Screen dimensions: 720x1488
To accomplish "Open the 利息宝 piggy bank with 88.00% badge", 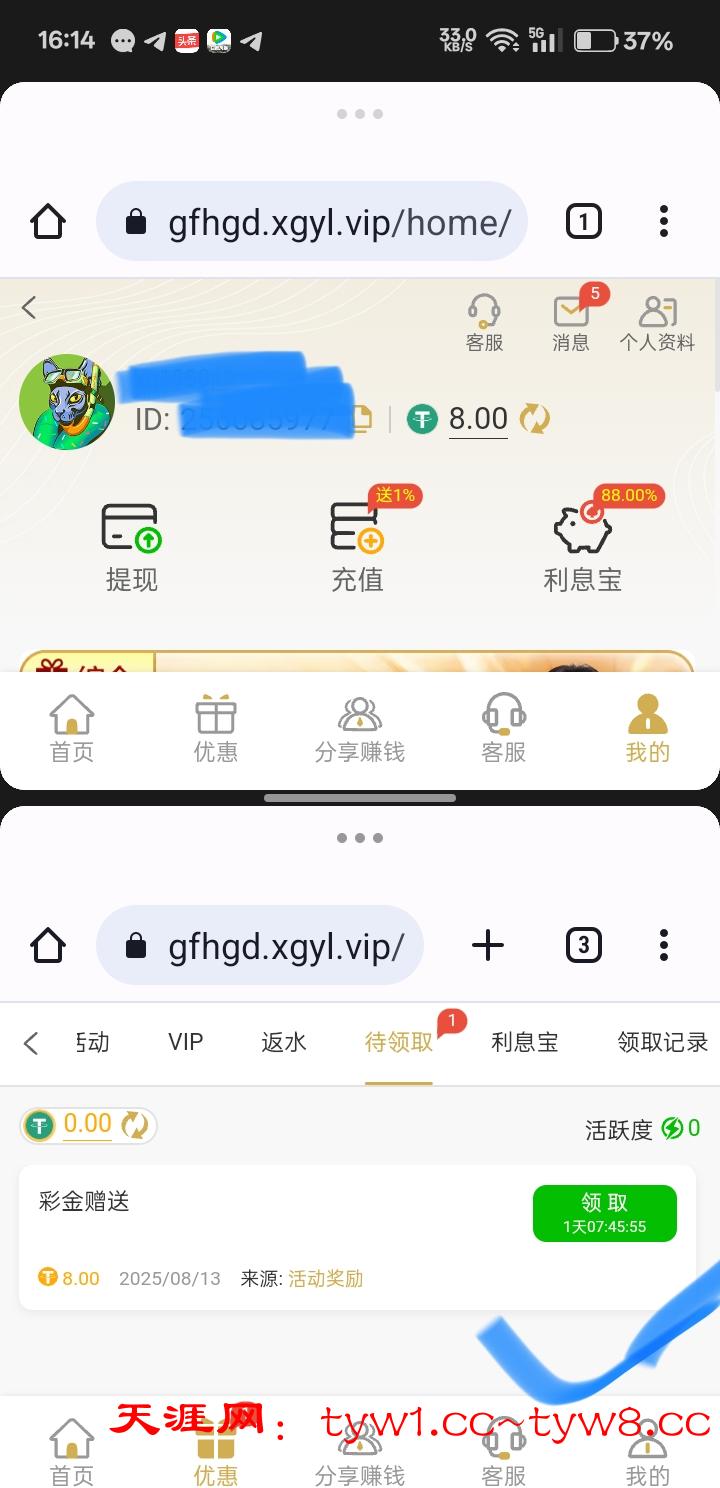I will click(x=583, y=547).
